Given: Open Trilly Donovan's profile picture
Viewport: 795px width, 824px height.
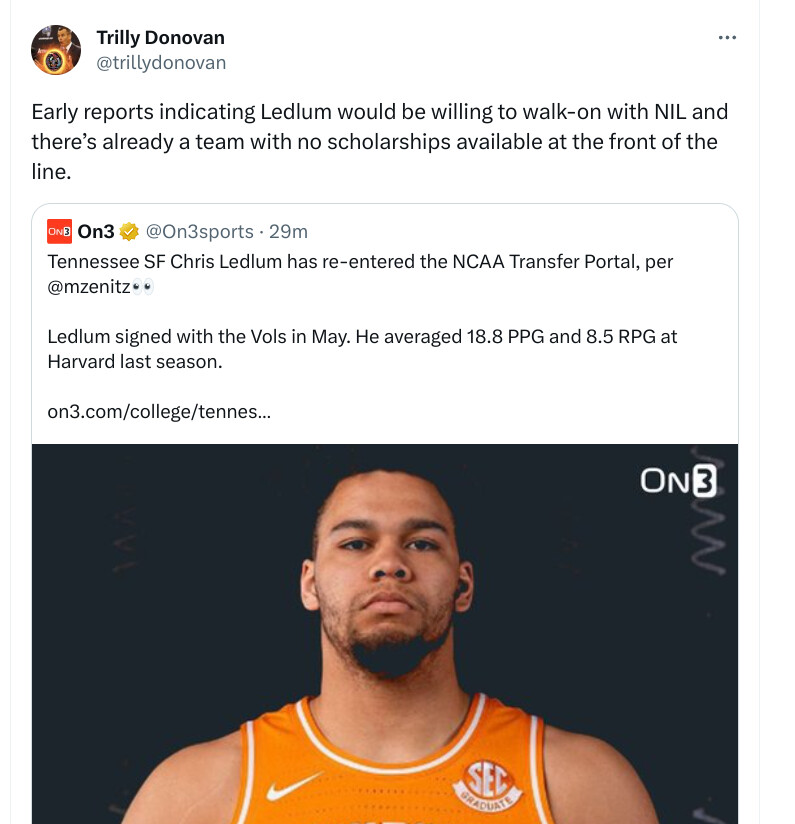Looking at the screenshot, I should (56, 50).
